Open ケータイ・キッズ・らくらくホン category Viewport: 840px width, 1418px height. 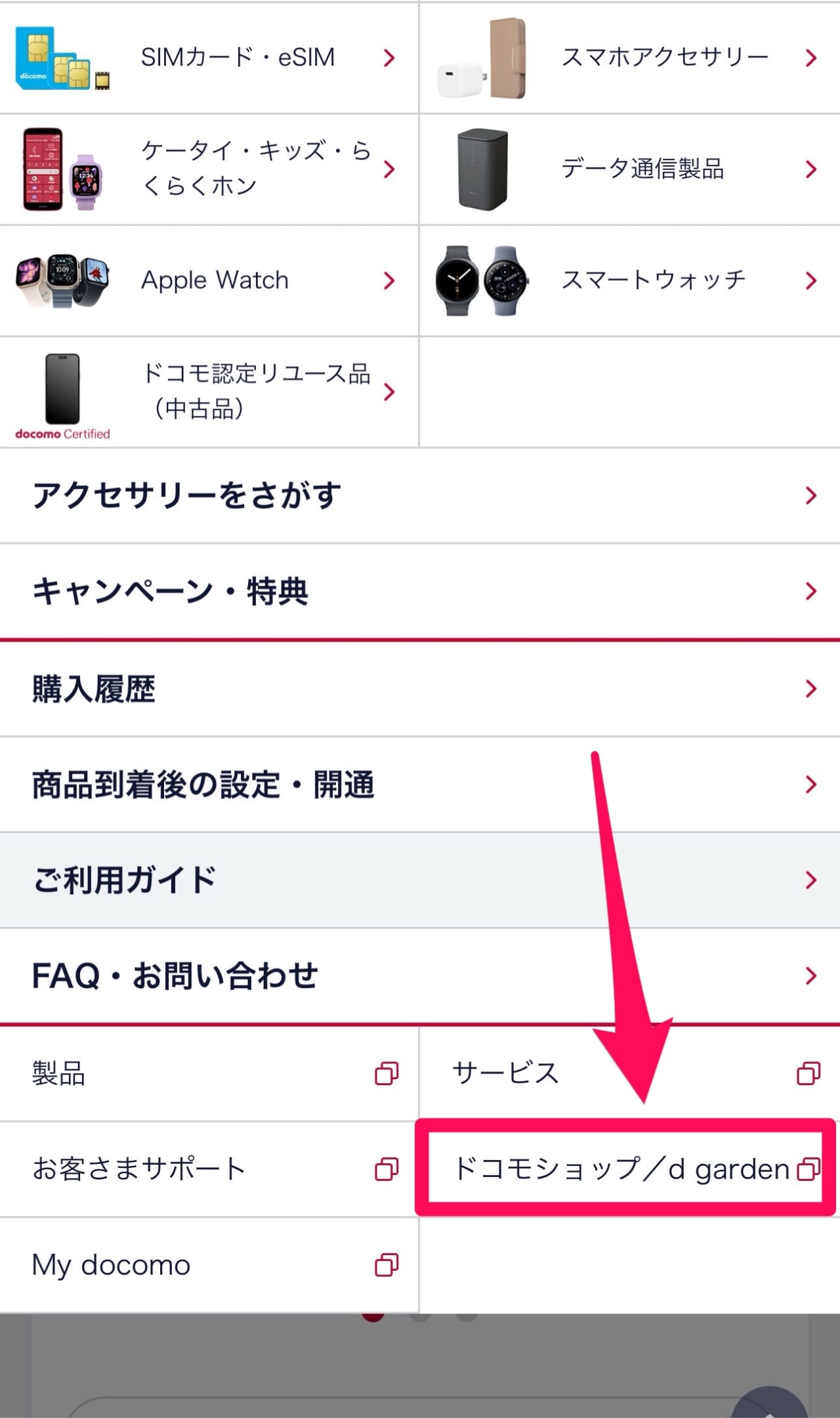[x=209, y=169]
